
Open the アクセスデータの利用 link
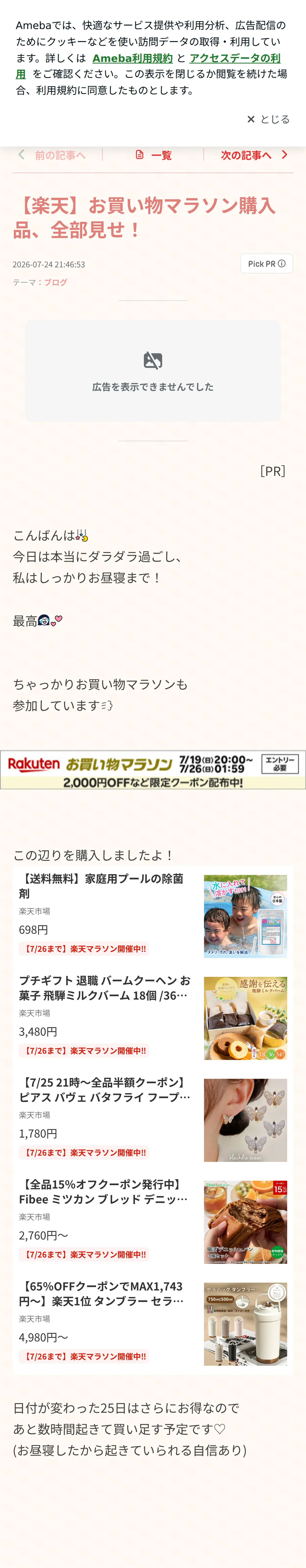pyautogui.click(x=148, y=66)
